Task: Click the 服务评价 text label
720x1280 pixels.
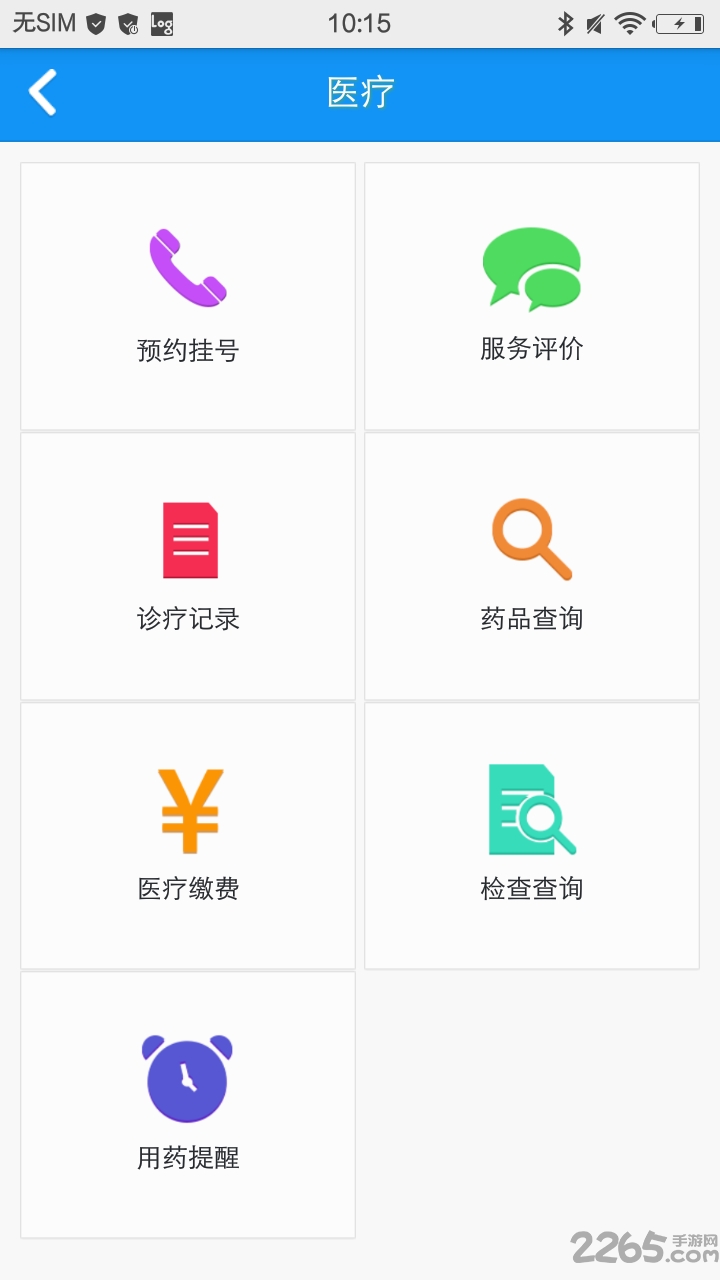Action: coord(531,351)
